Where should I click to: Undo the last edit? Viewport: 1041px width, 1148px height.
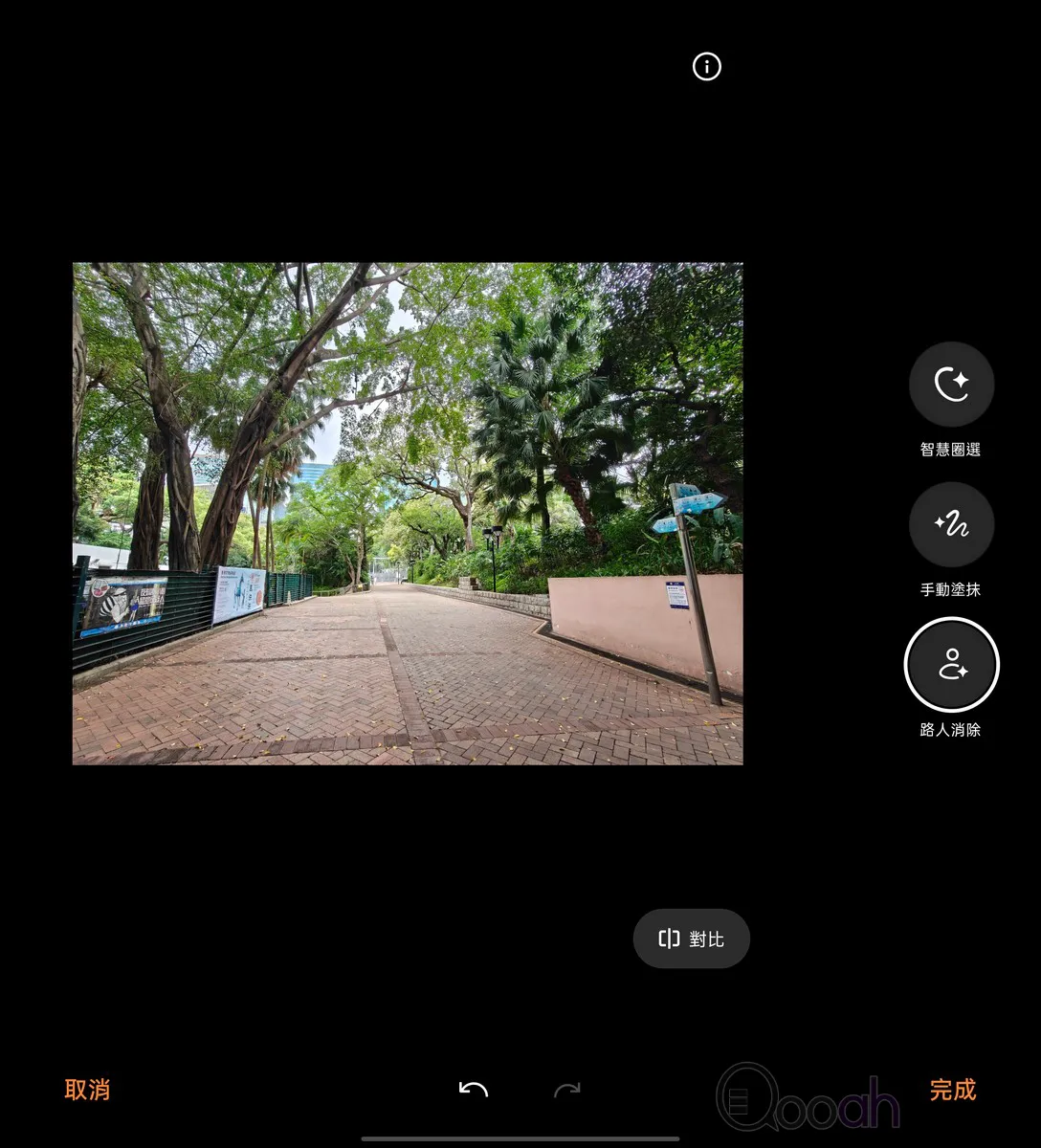tap(474, 1090)
